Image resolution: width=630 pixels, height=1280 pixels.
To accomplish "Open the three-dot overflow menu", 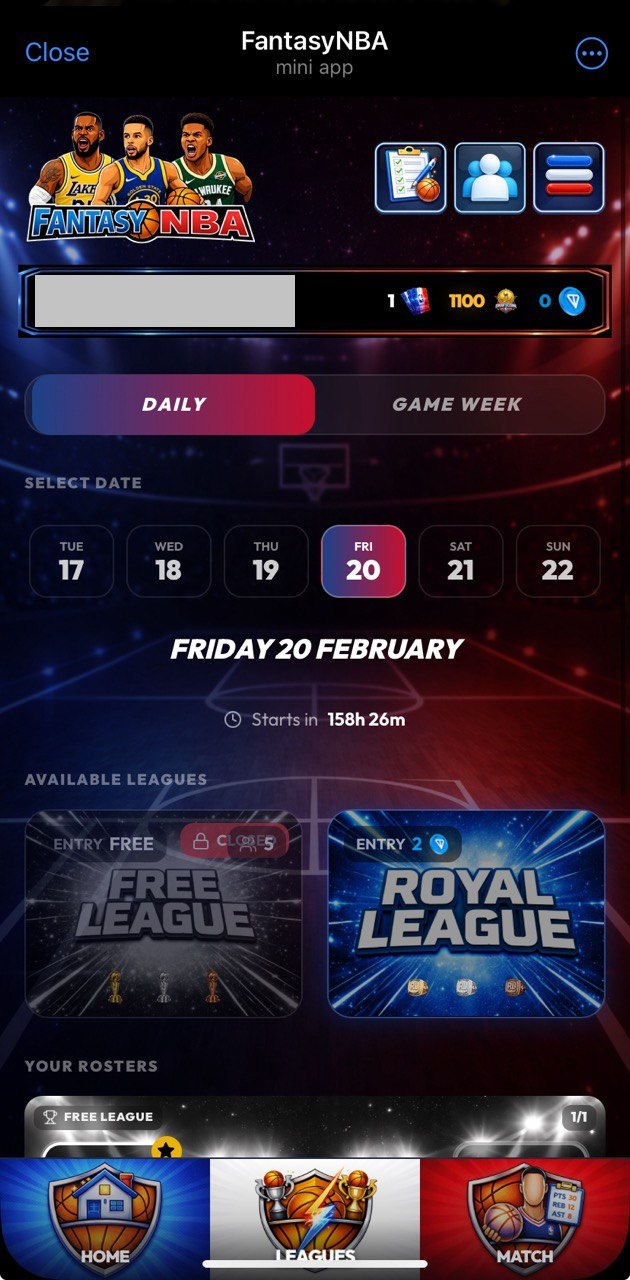I will click(x=592, y=53).
